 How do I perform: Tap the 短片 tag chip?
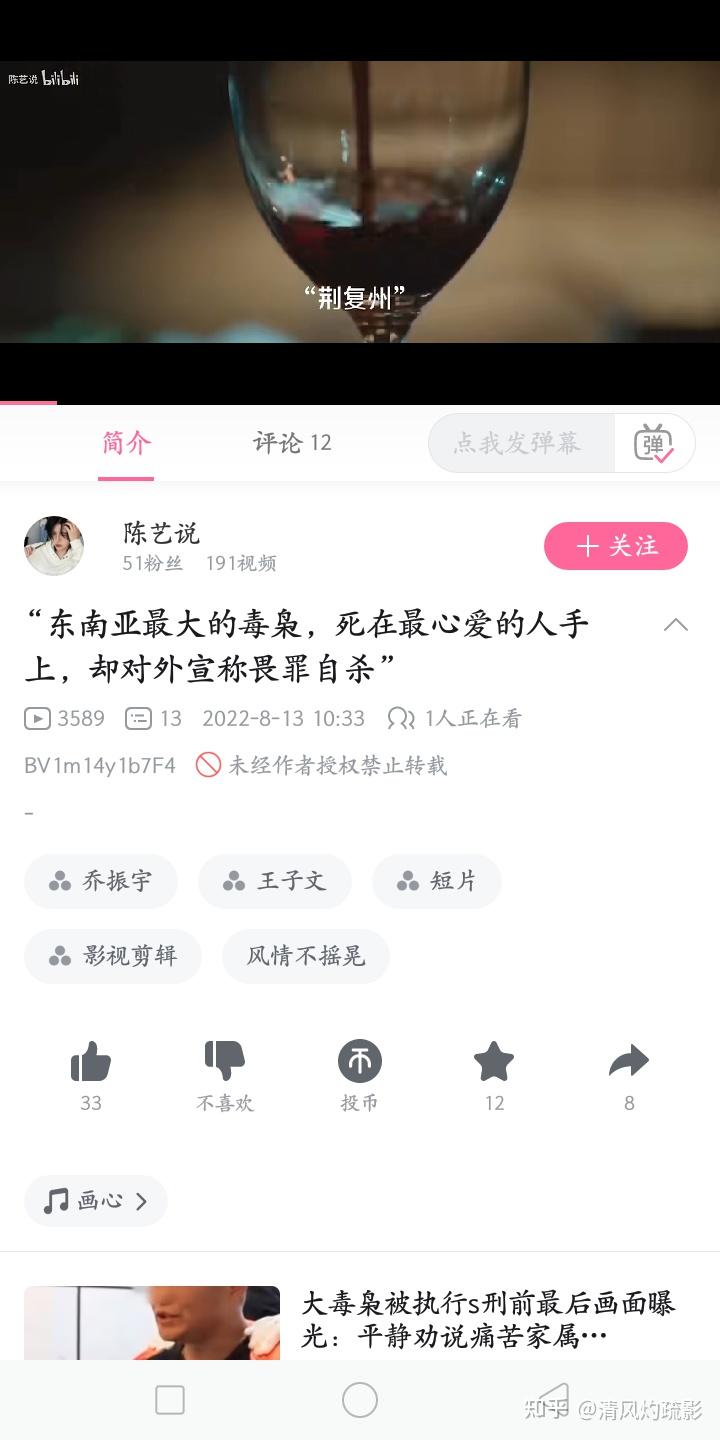click(x=437, y=881)
